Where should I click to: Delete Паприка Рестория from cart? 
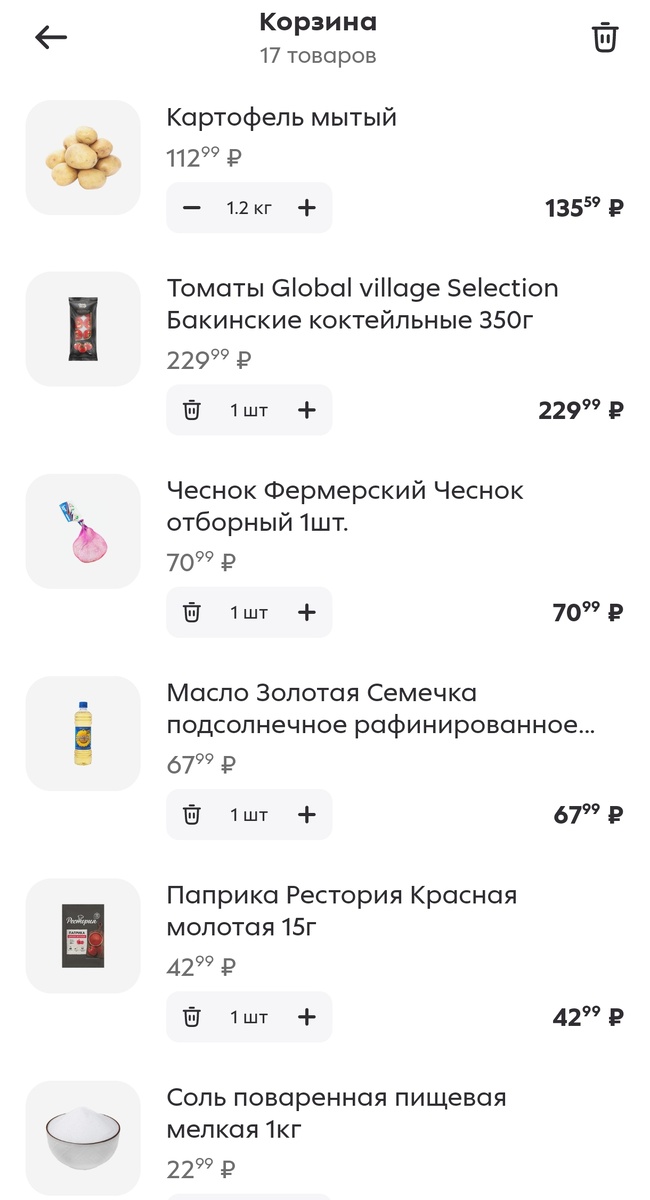192,1017
